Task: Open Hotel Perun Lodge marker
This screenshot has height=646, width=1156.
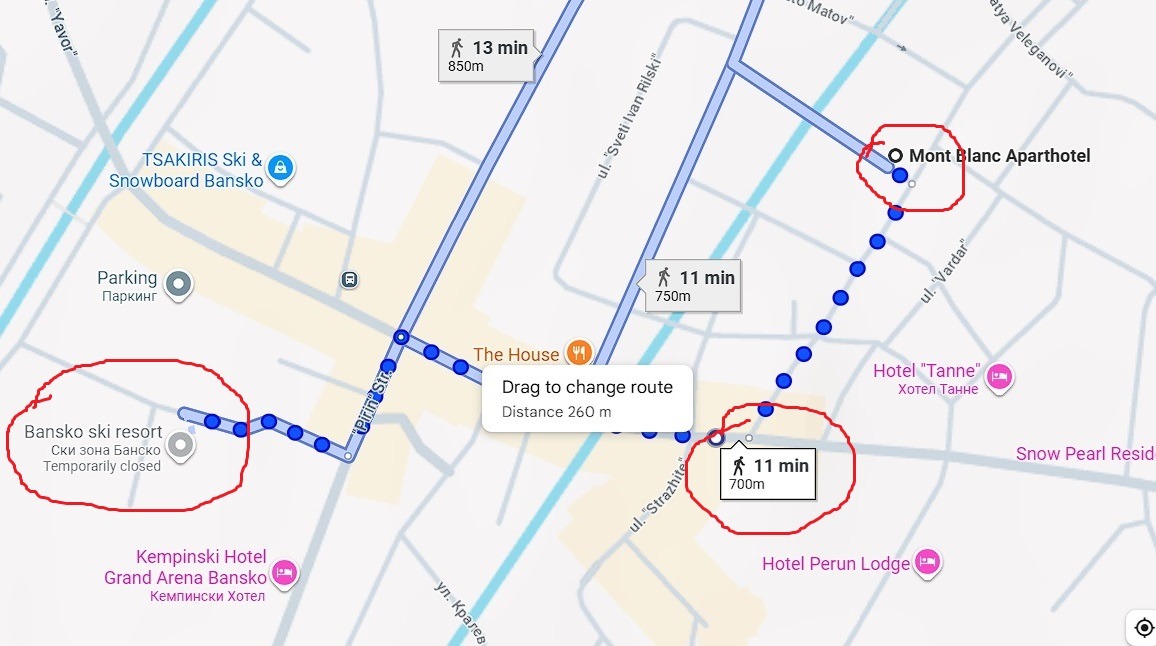Action: point(929,562)
